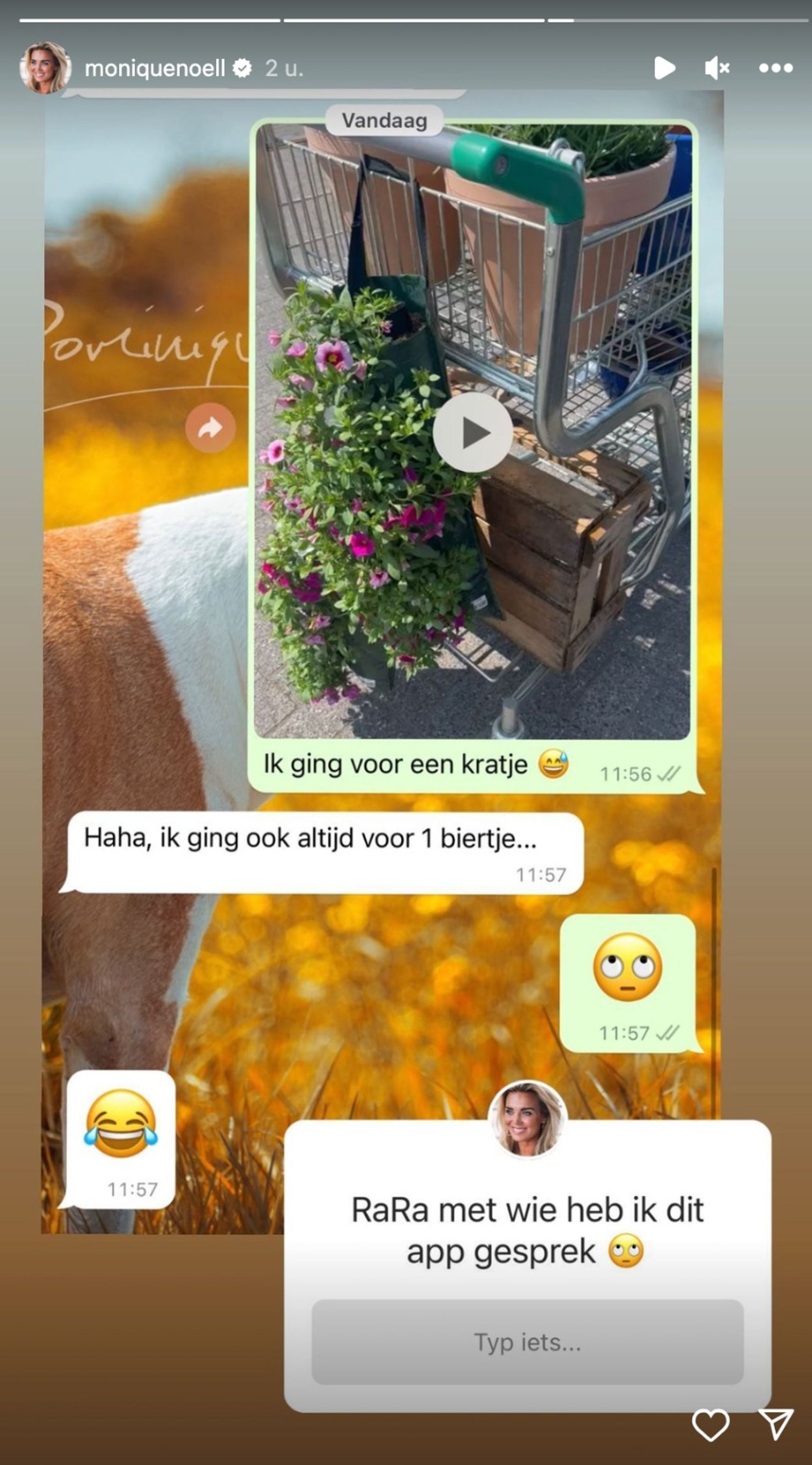
Task: Open moniquenoell's profile picture
Action: tap(45, 68)
